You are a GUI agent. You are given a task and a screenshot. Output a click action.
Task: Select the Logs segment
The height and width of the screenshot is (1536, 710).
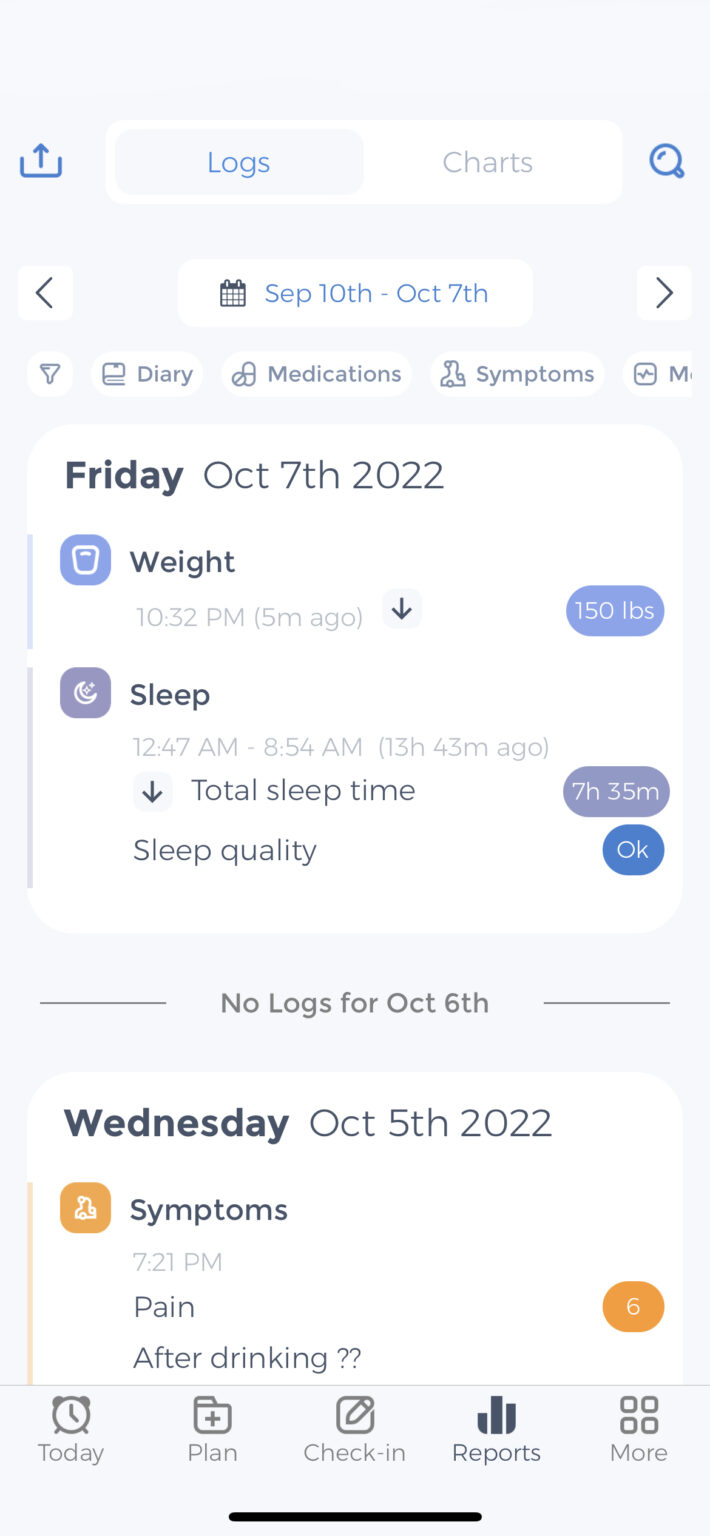click(239, 162)
